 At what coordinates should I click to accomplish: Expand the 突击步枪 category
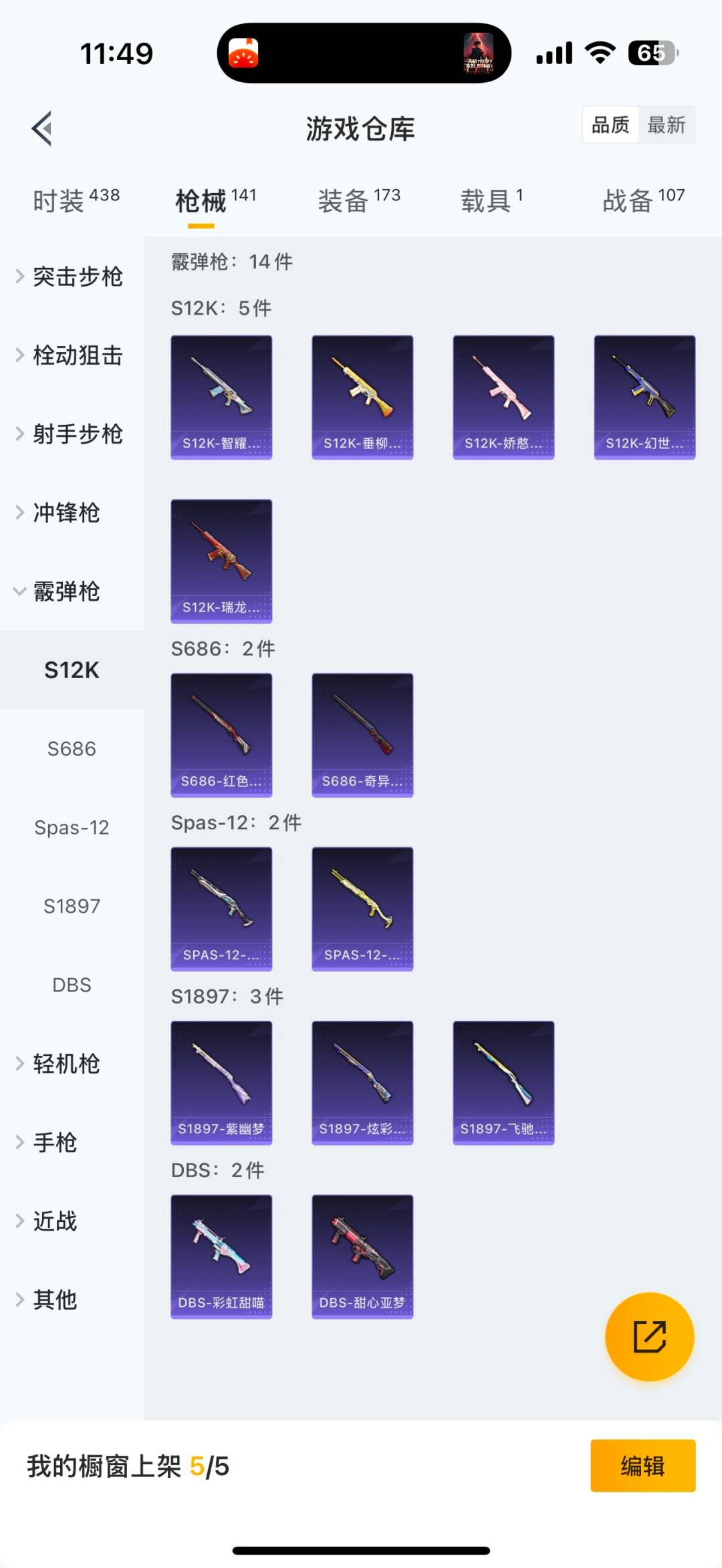(x=77, y=278)
